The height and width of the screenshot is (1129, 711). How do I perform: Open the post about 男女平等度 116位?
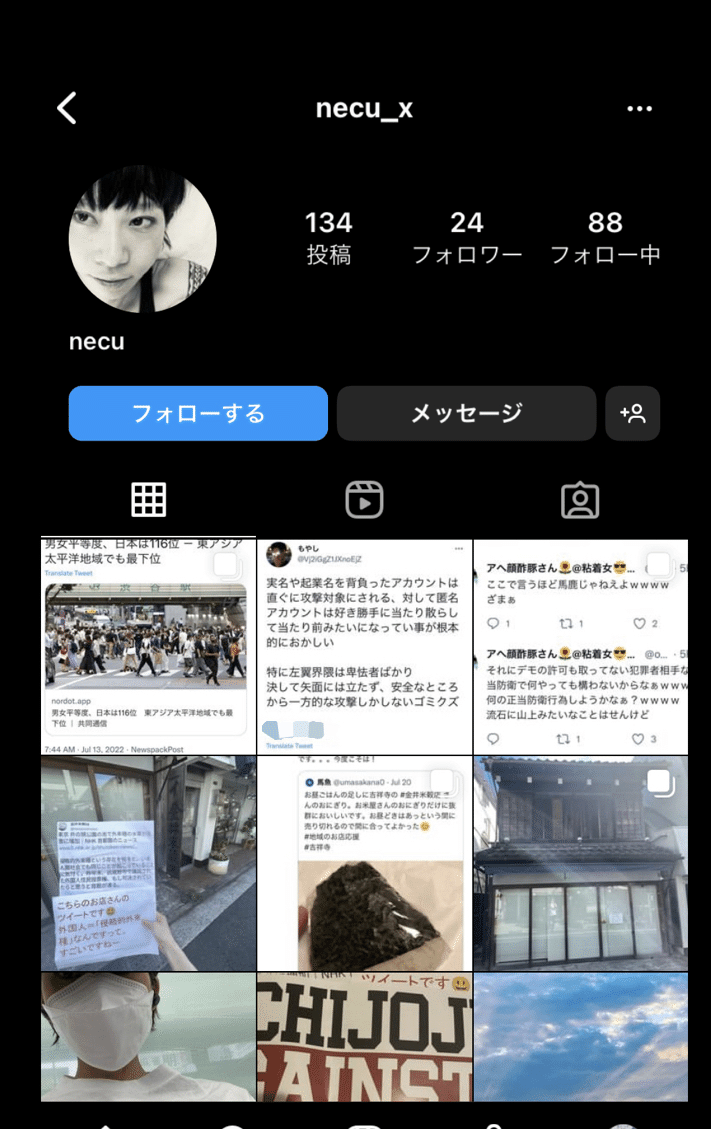148,646
